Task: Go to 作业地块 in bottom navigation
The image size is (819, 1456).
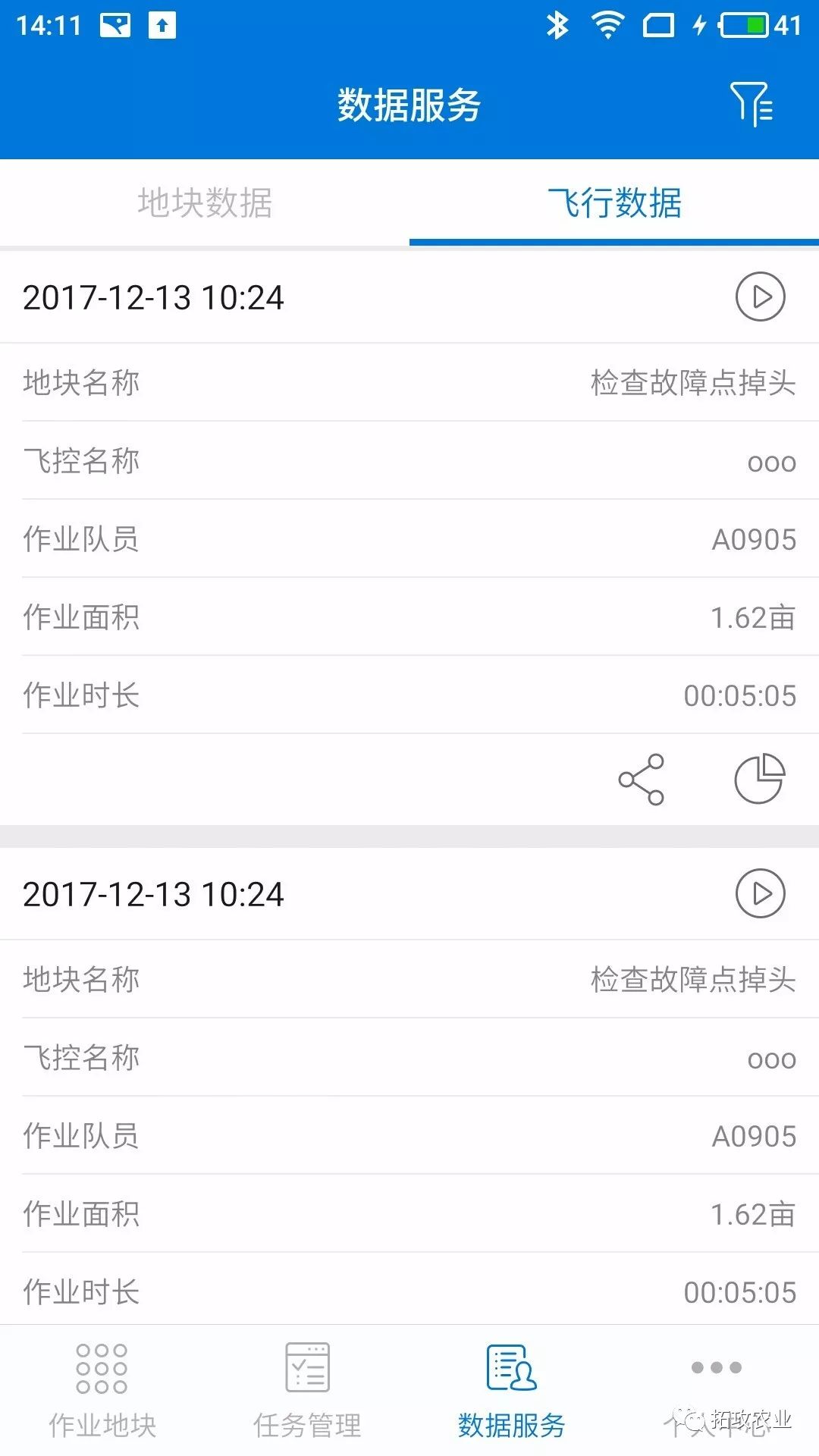Action: (x=102, y=1389)
